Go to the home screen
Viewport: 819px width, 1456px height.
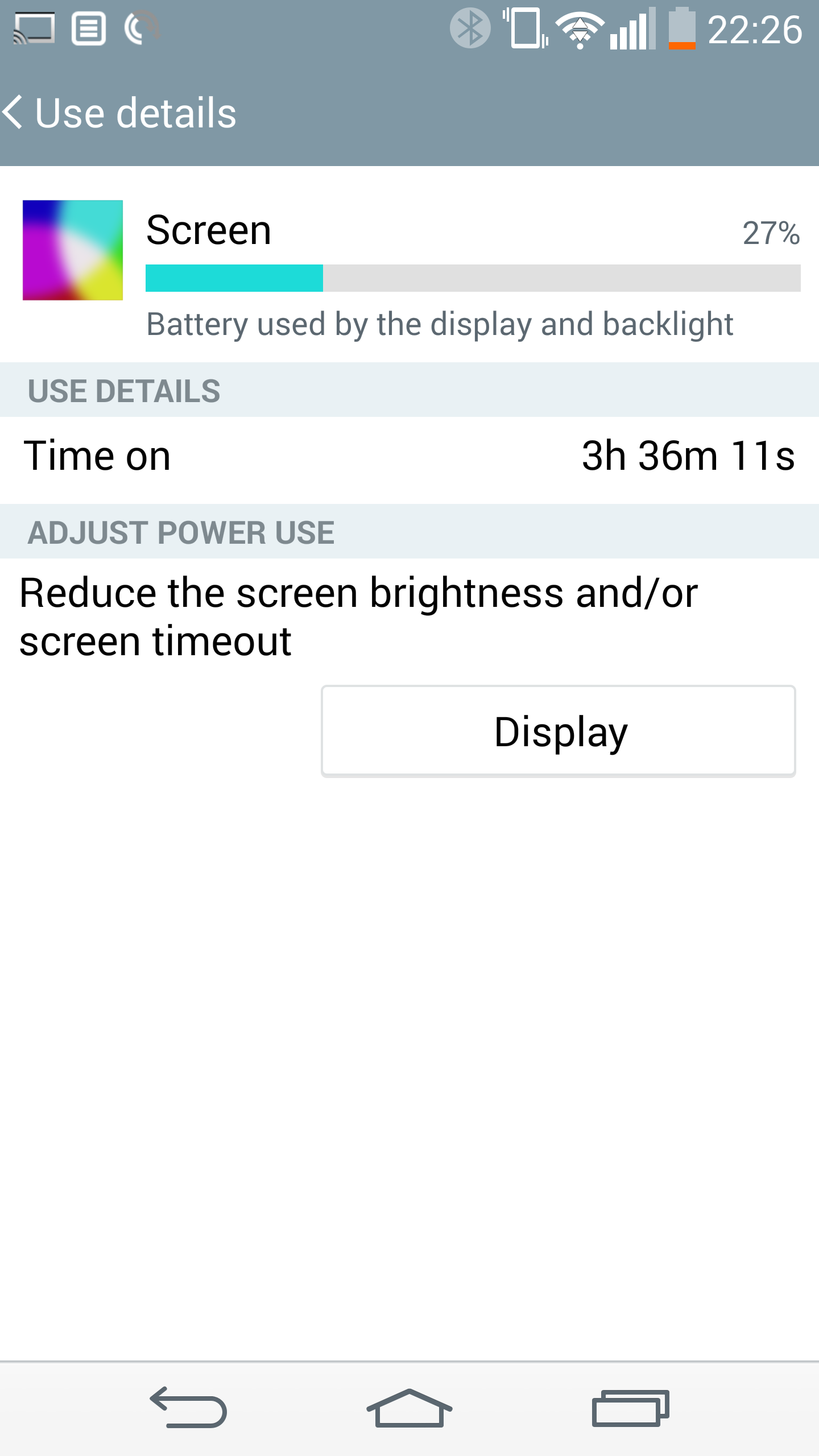coord(409,1408)
